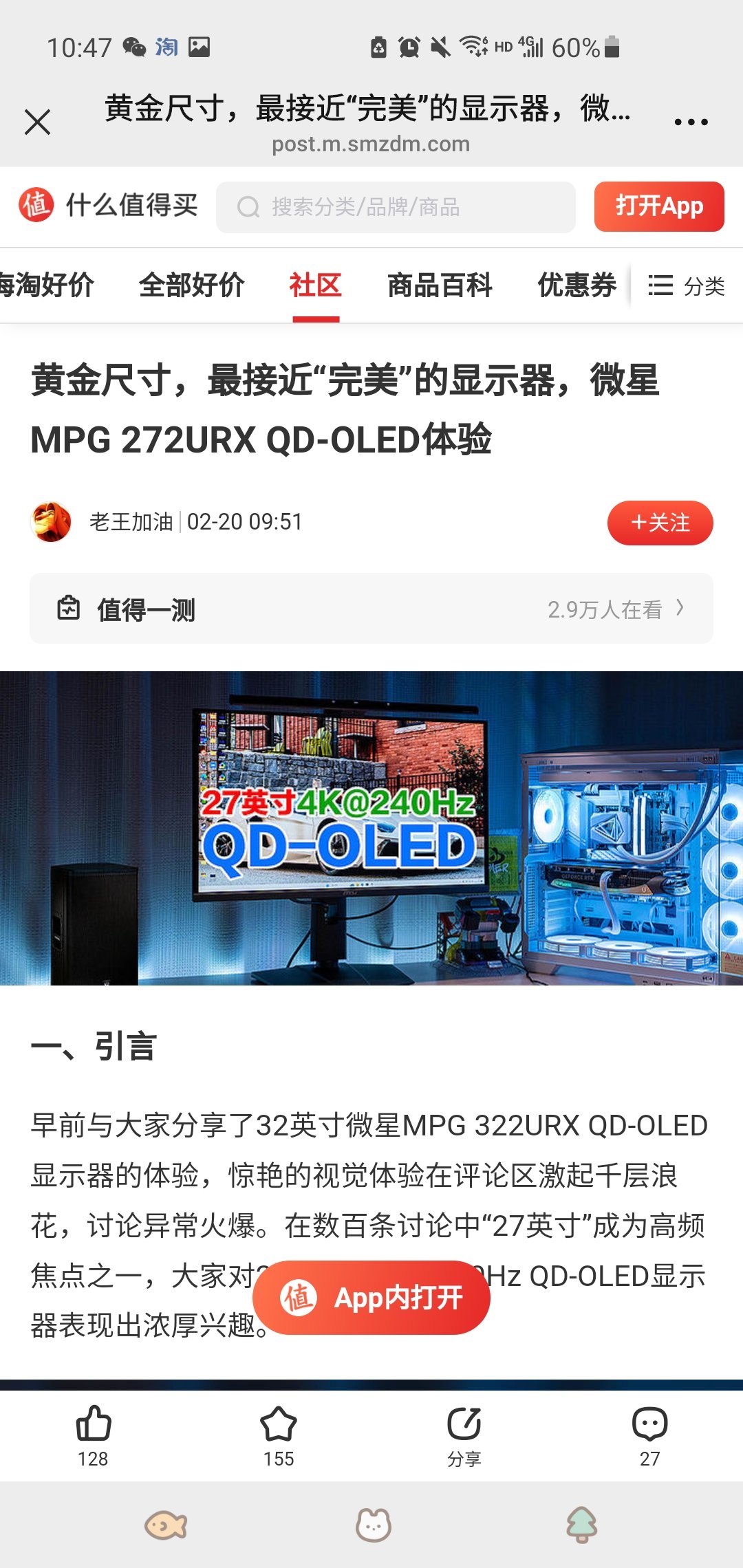The image size is (743, 1568).
Task: Open the 优惠券 tab
Action: 577,285
